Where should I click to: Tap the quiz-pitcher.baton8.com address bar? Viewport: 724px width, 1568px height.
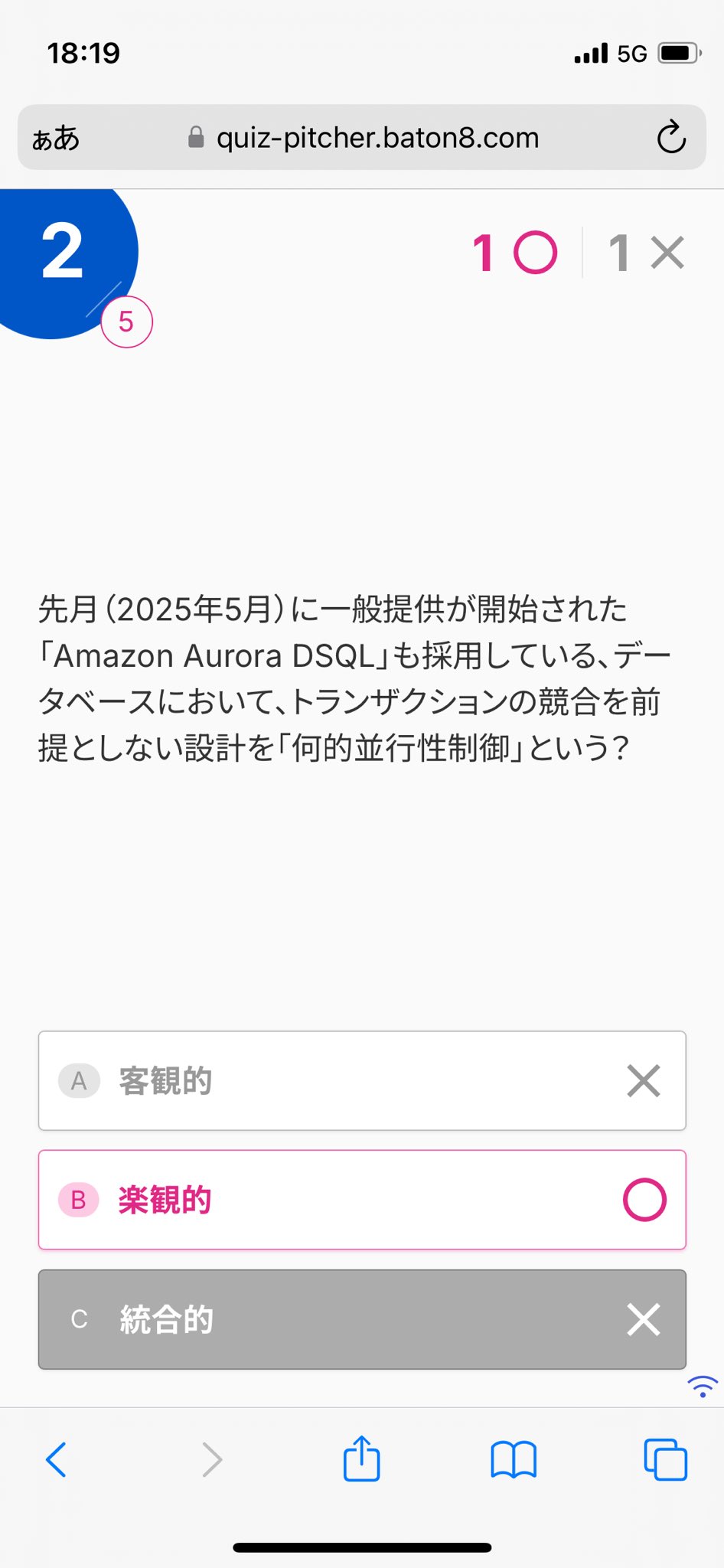362,137
